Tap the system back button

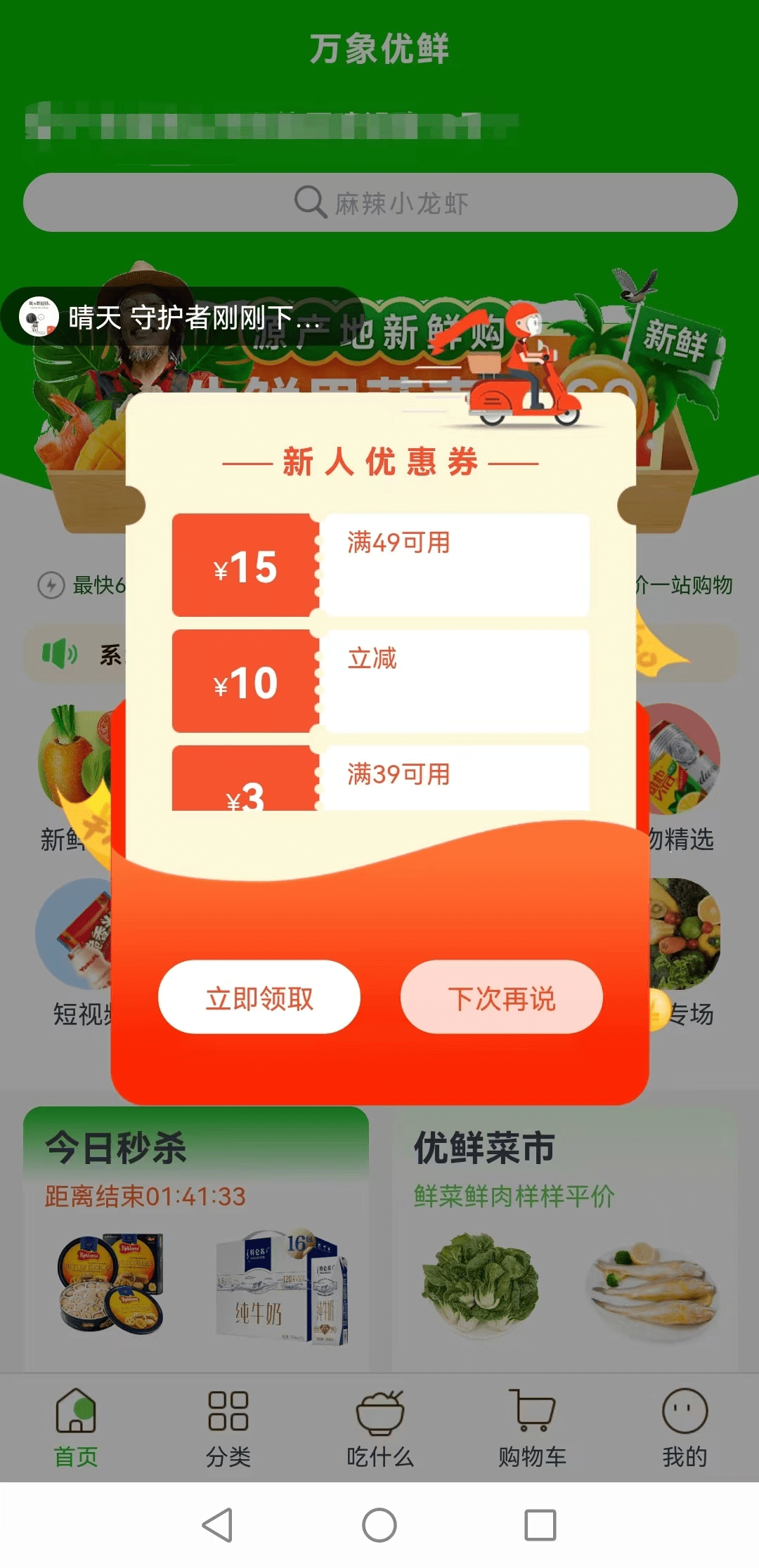point(217,1525)
